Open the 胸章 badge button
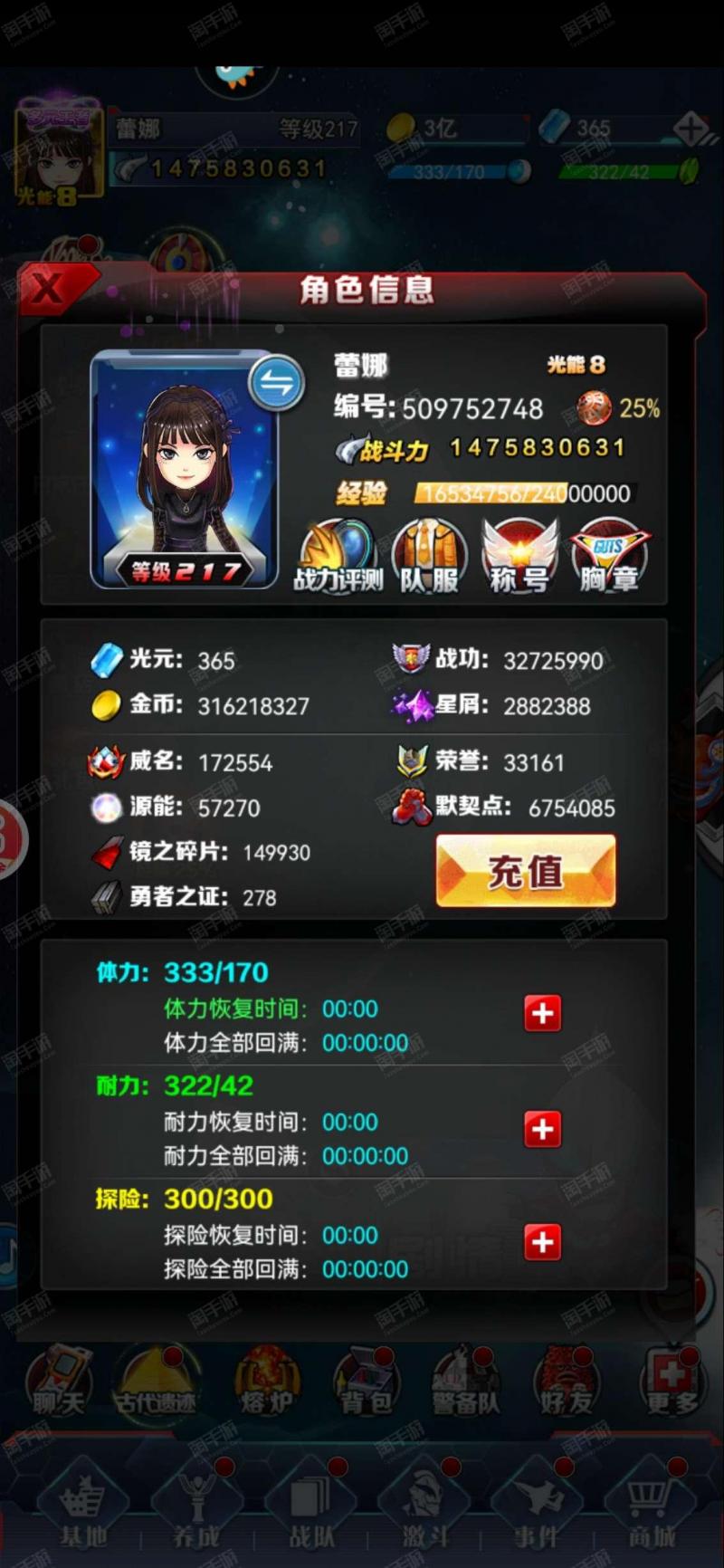Viewport: 724px width, 1568px height. tap(608, 557)
